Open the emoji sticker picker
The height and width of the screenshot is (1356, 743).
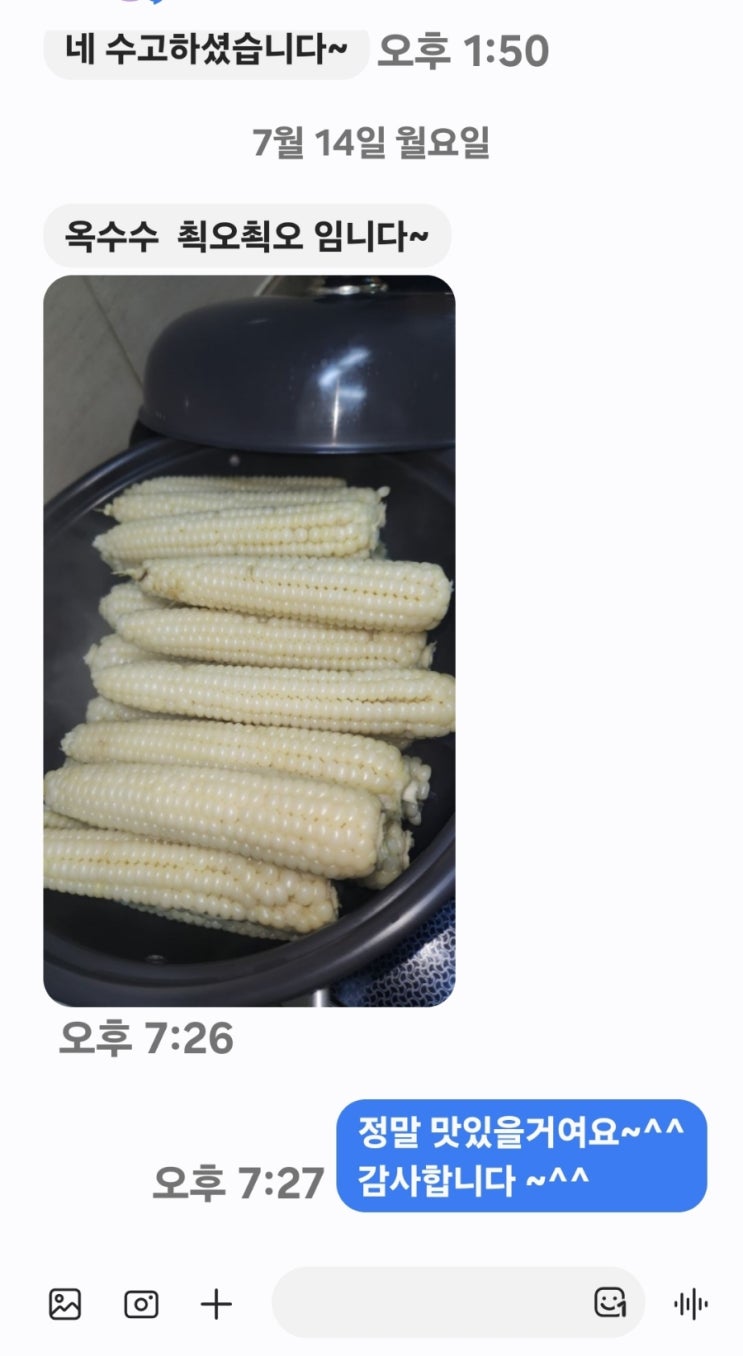[x=610, y=1303]
